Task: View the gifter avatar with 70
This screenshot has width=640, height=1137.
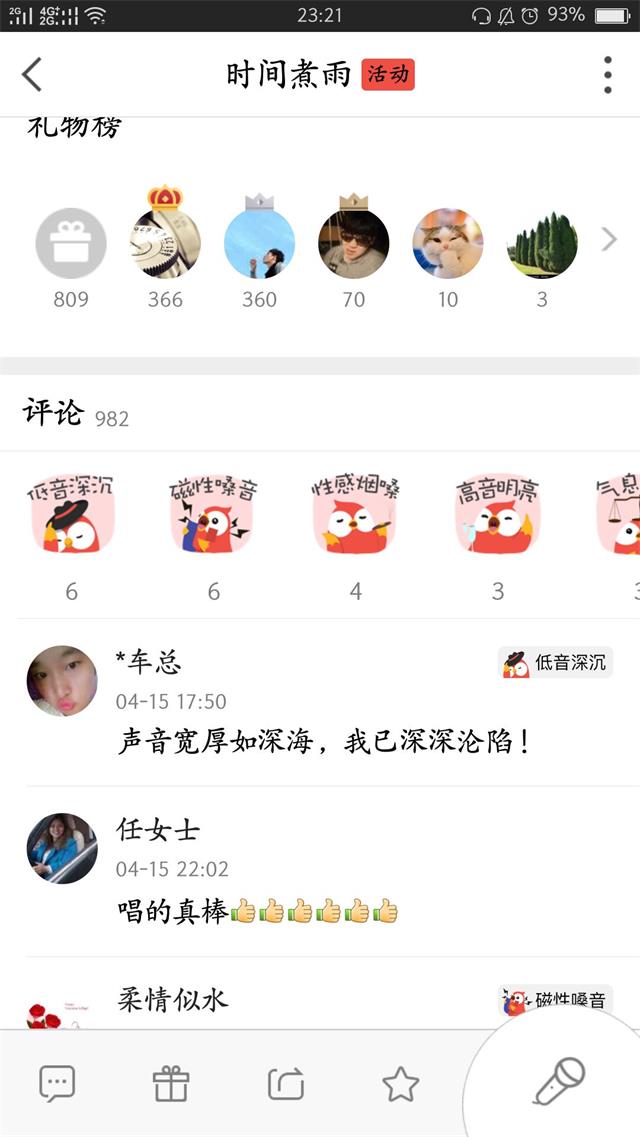Action: point(353,243)
